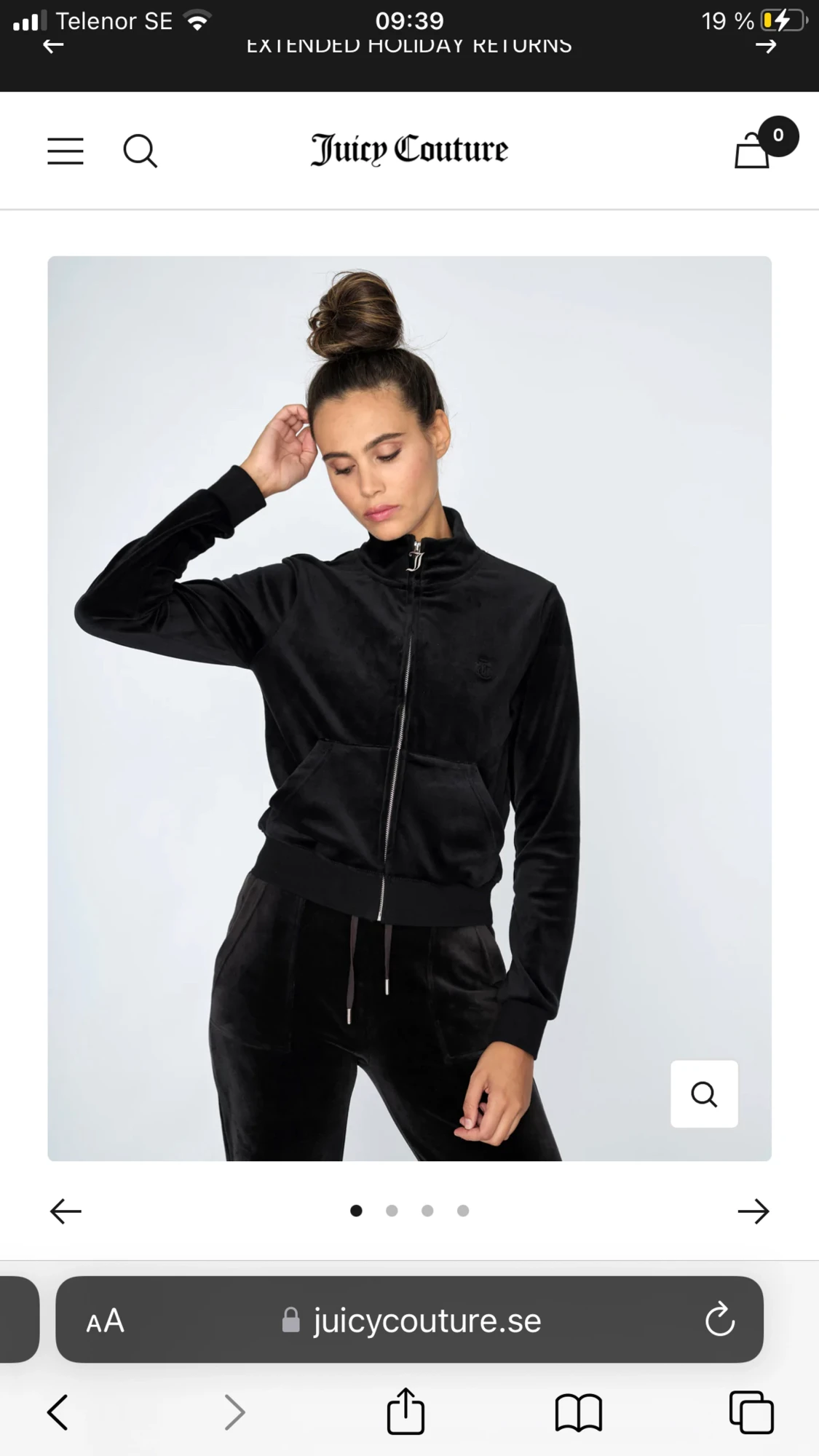Share this page
The height and width of the screenshot is (1456, 819).
point(405,1411)
